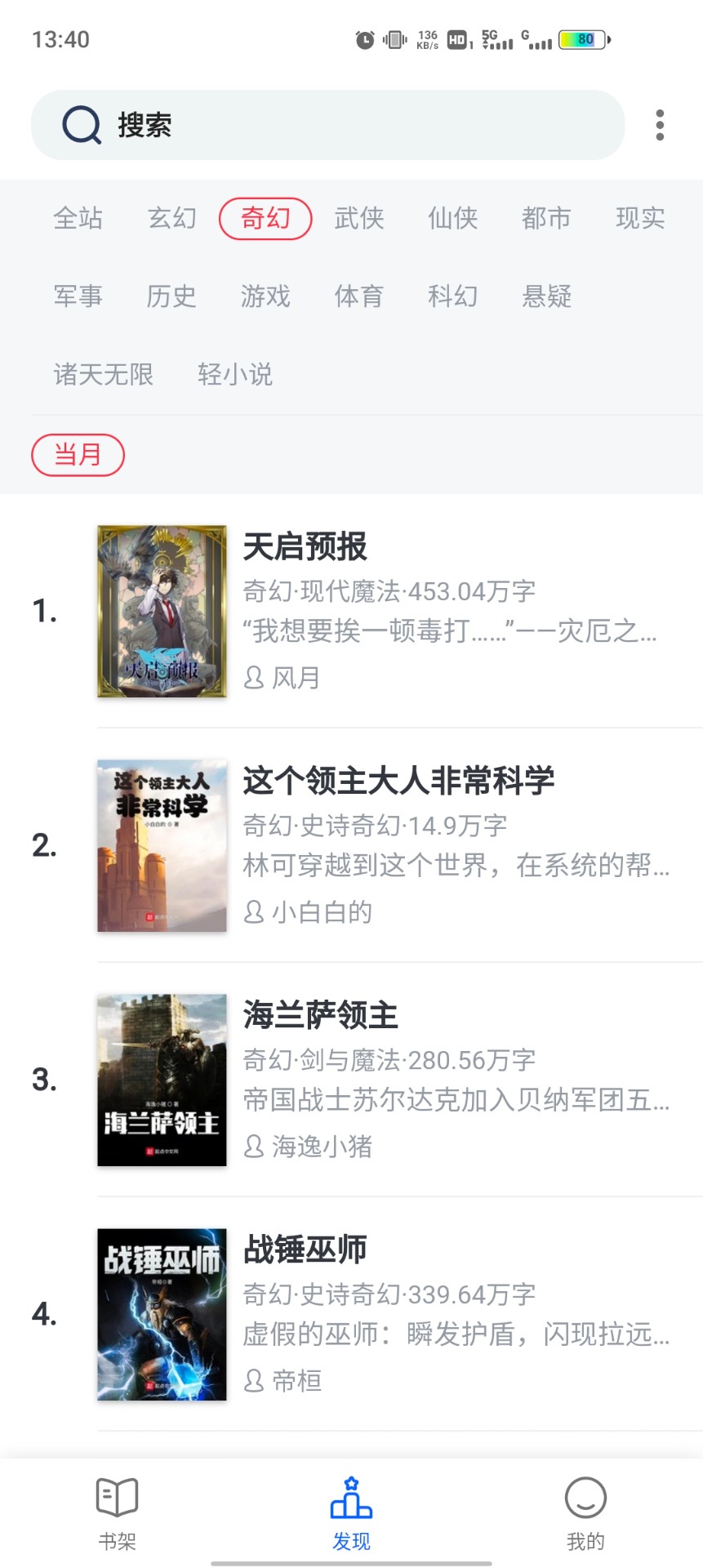
Task: Tap the cover thumbnail of 海兰萨领主
Action: pos(161,1080)
